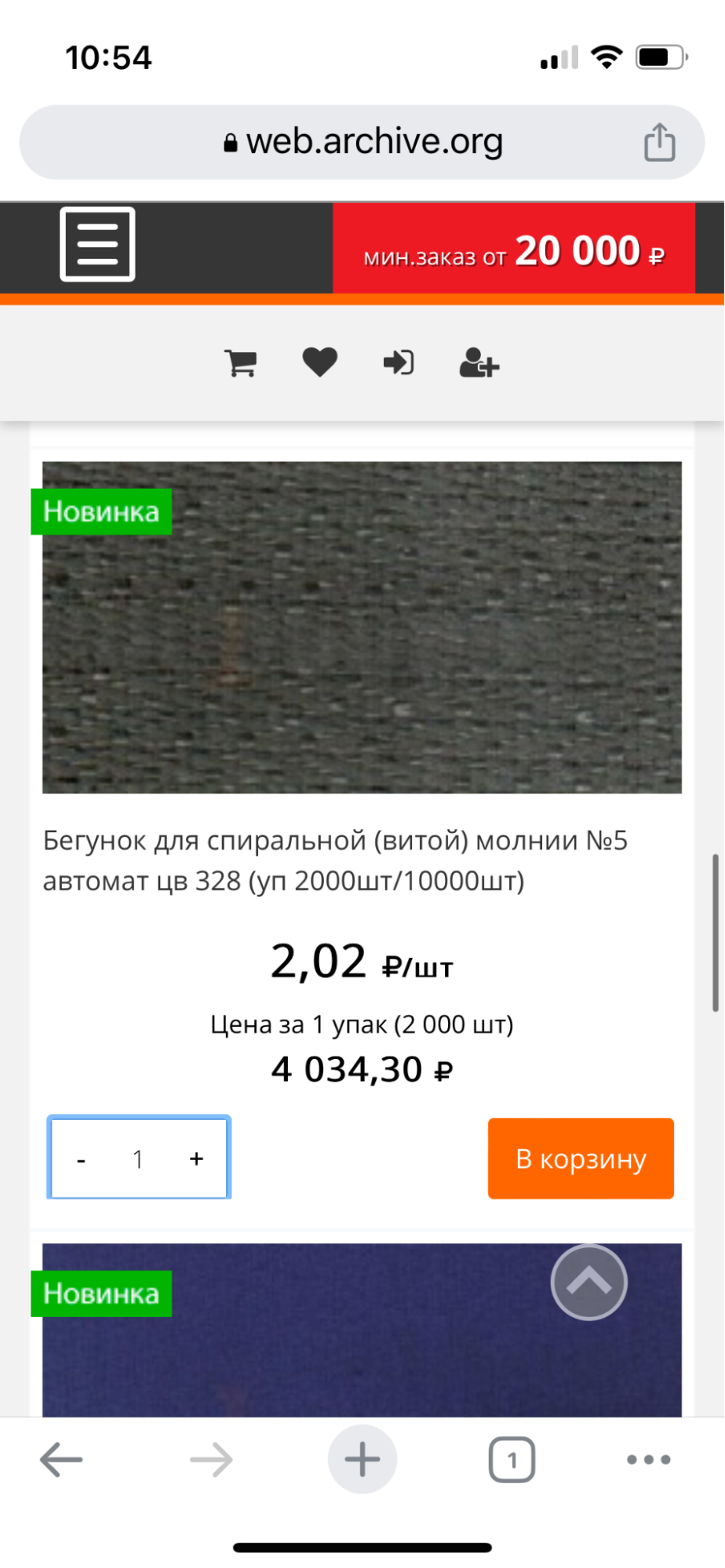Tap the scroll-to-top arrow button
Screen dimensions: 725x1568
click(x=589, y=1282)
